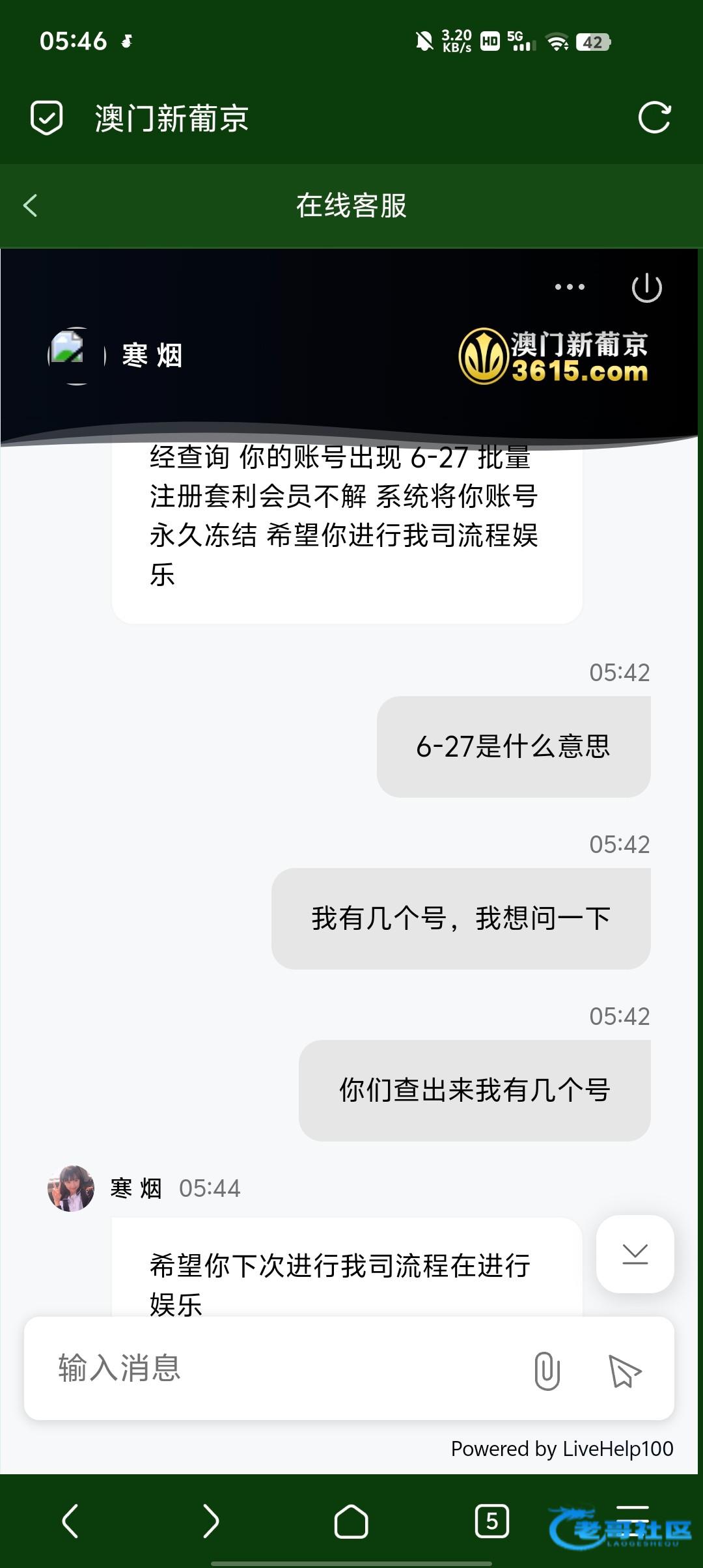703x1568 pixels.
Task: Jump to the latest message
Action: click(x=635, y=1253)
